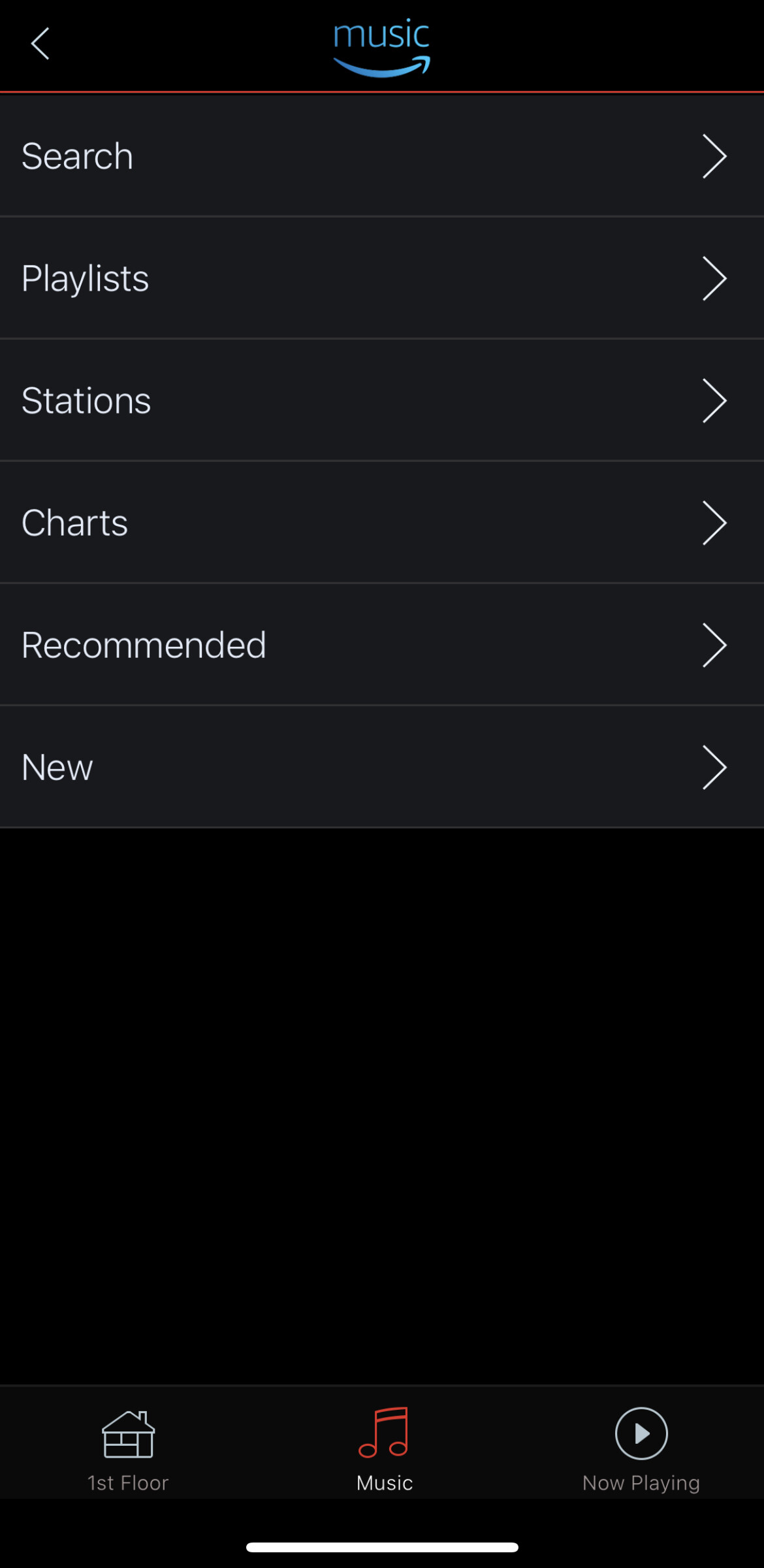The image size is (764, 1568).
Task: Open the Charts row
Action: tap(382, 523)
